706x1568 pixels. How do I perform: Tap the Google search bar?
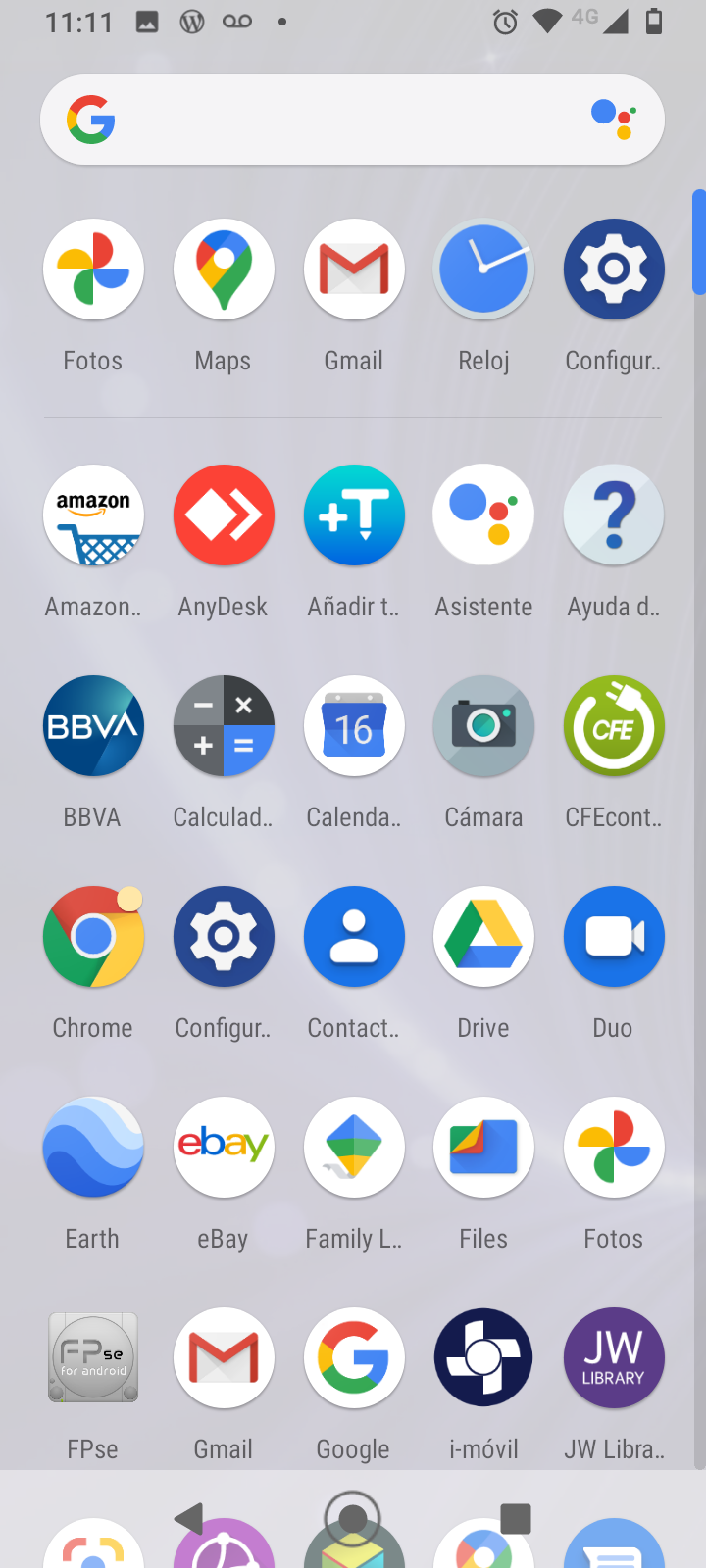[x=324, y=118]
